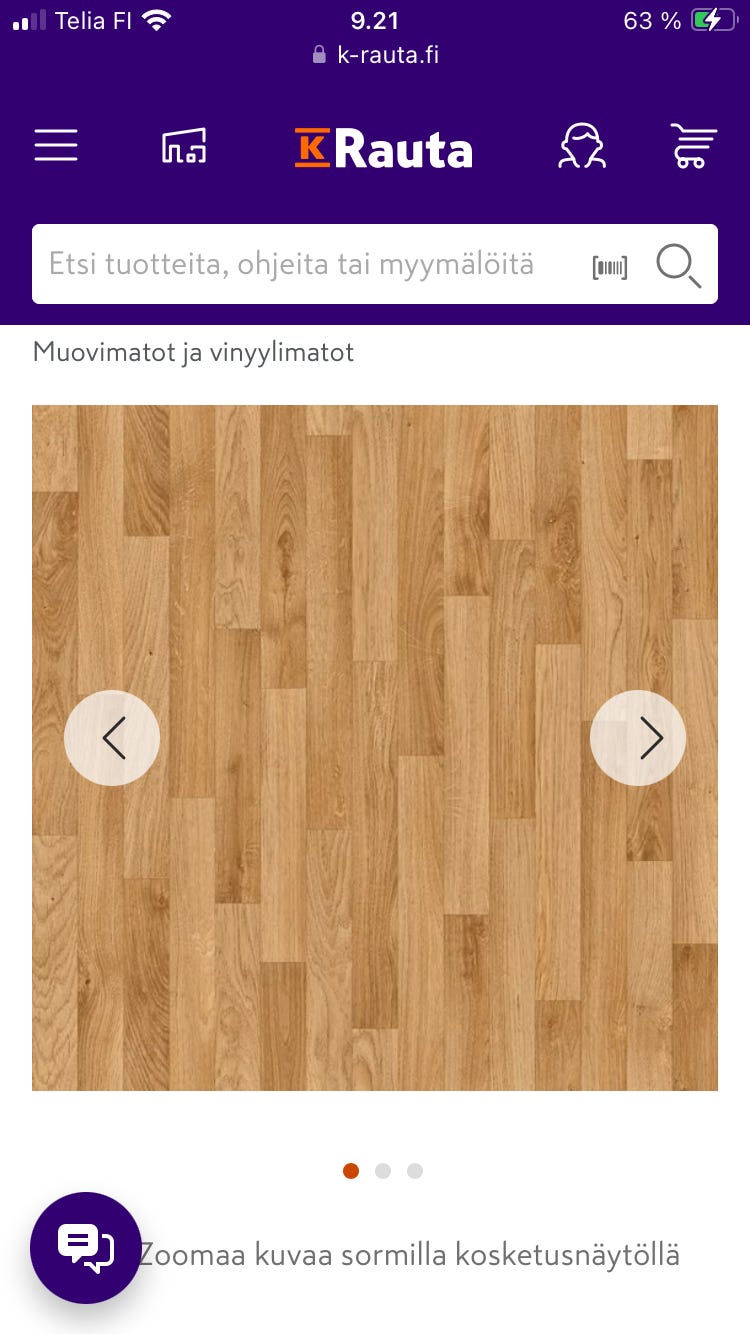View the shopping cart

693,146
